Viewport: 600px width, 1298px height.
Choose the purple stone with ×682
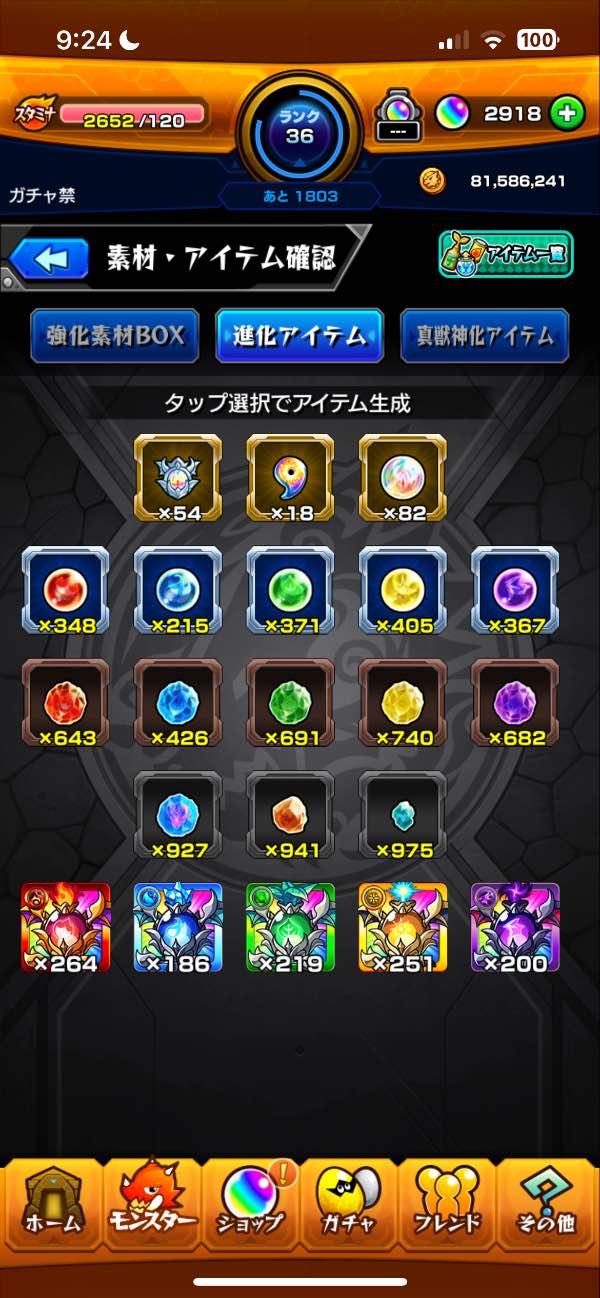pos(515,703)
